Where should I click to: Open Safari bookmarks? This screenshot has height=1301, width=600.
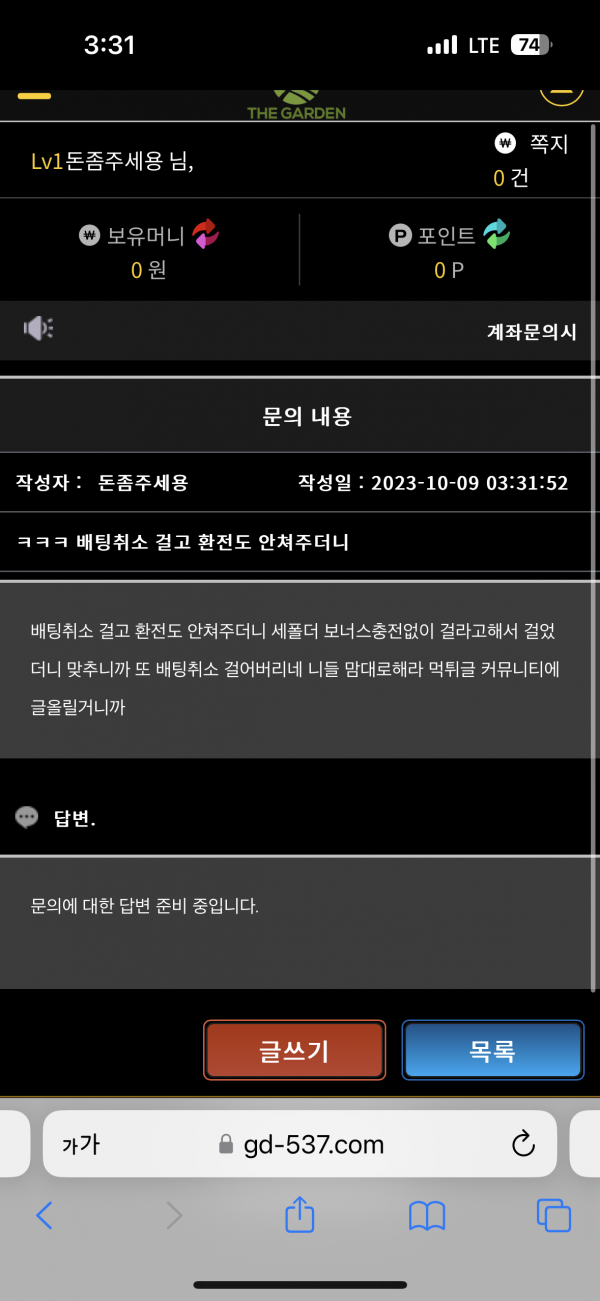(x=427, y=1215)
